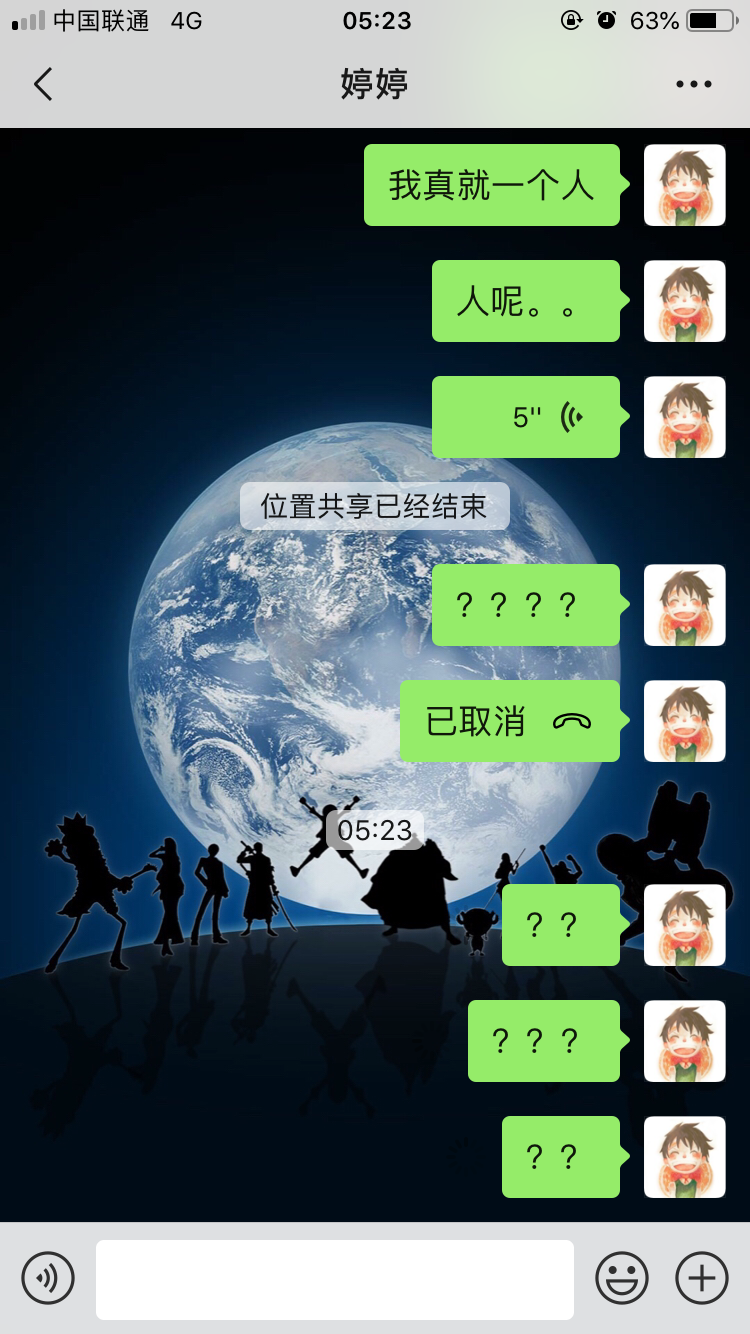Tap the 已取消 call record to redial

point(512,721)
